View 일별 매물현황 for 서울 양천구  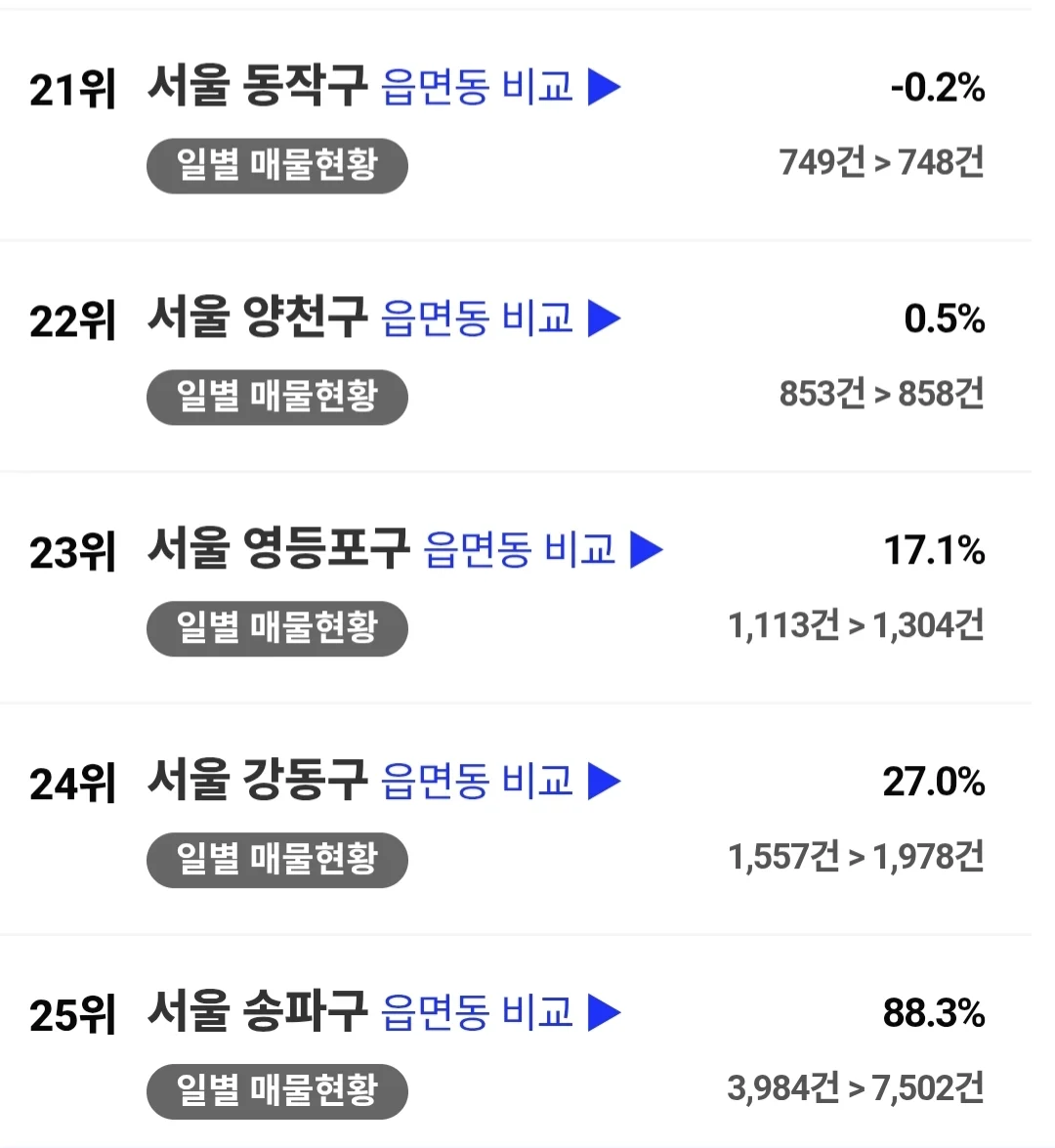click(276, 397)
